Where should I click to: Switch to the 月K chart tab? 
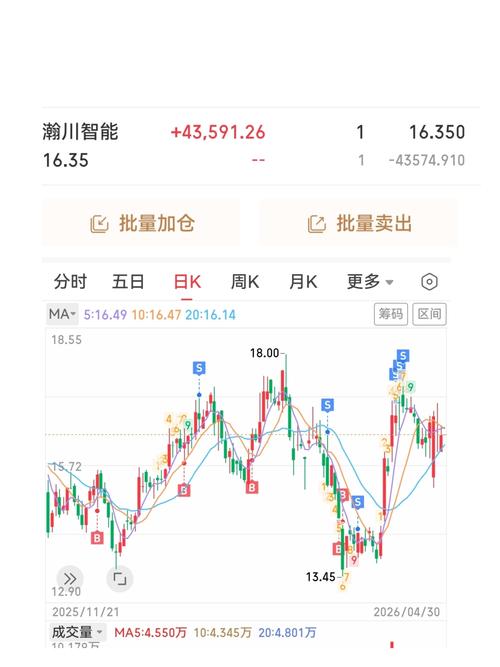coord(303,282)
